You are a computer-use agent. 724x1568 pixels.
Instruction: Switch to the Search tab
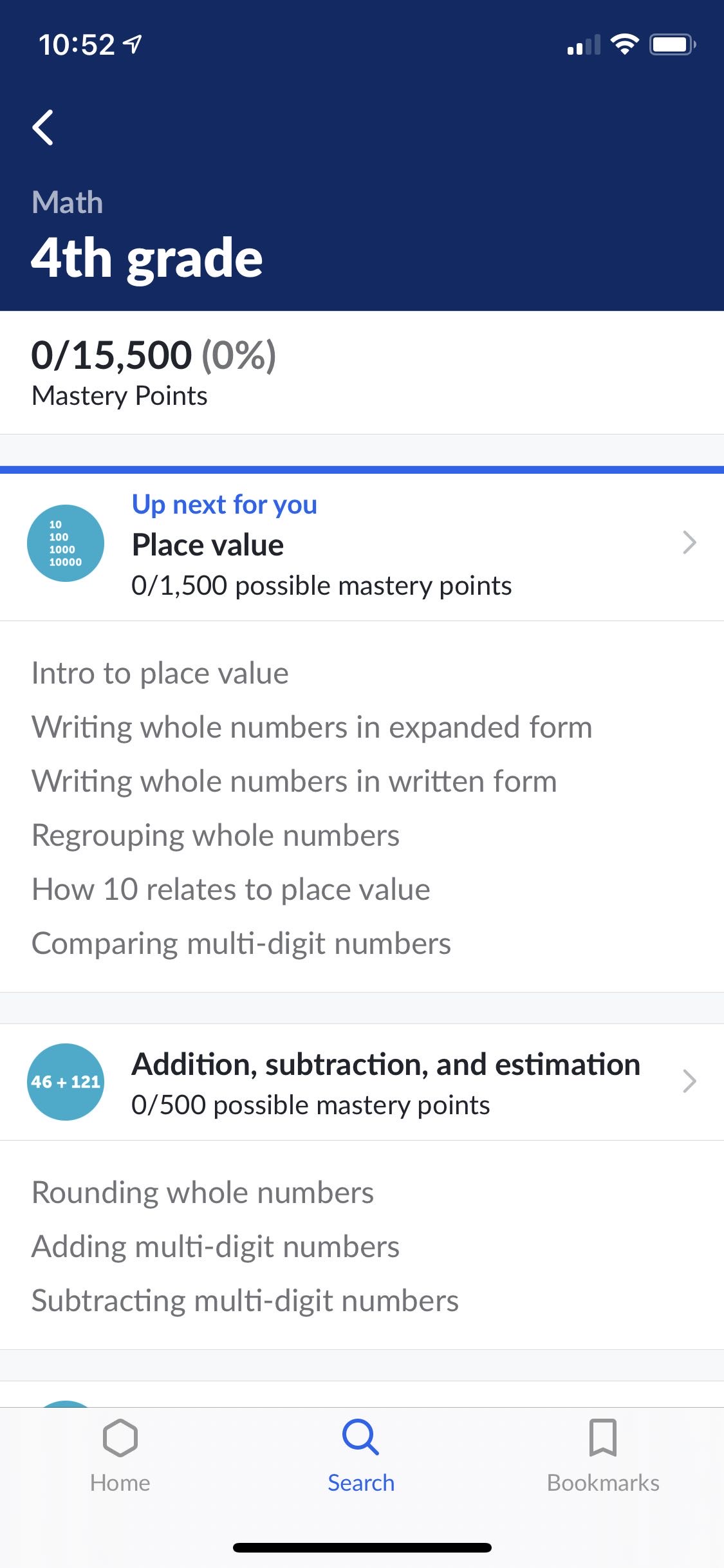click(361, 1456)
